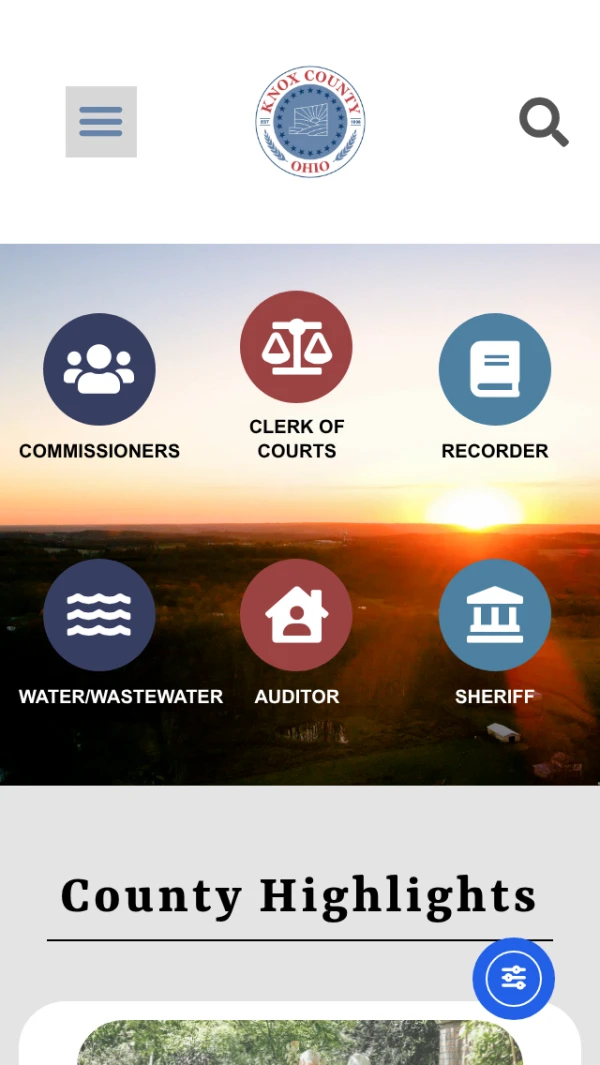Go to the Knox County home logo
This screenshot has height=1065, width=600.
(x=310, y=122)
